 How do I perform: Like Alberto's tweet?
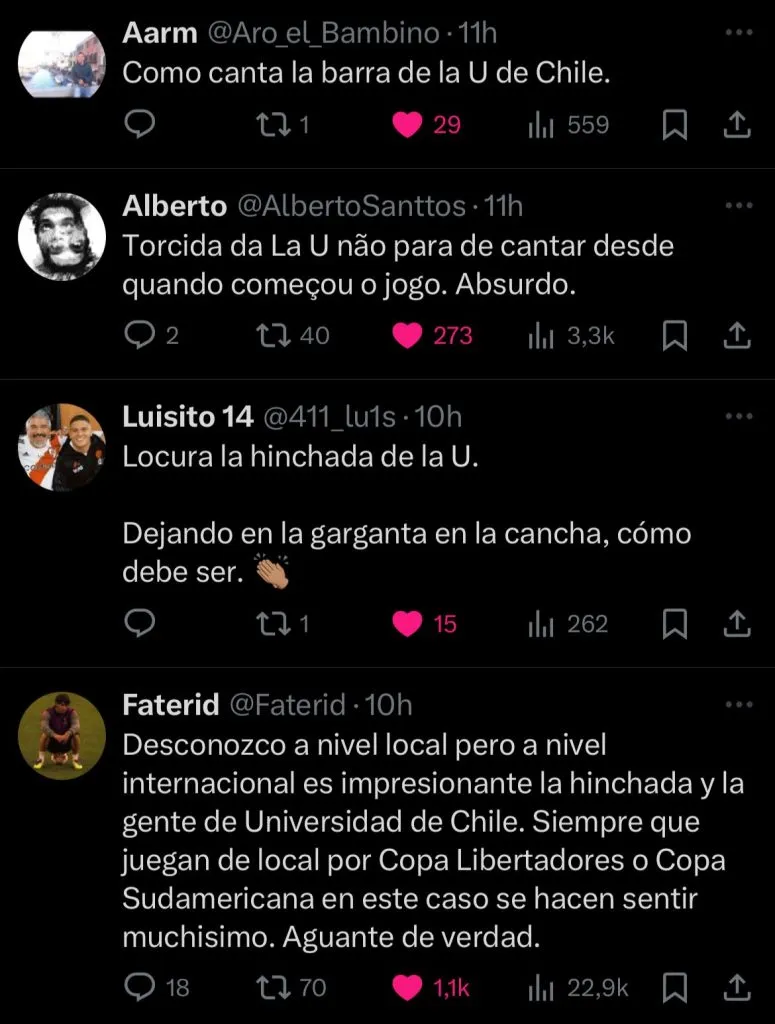point(407,336)
